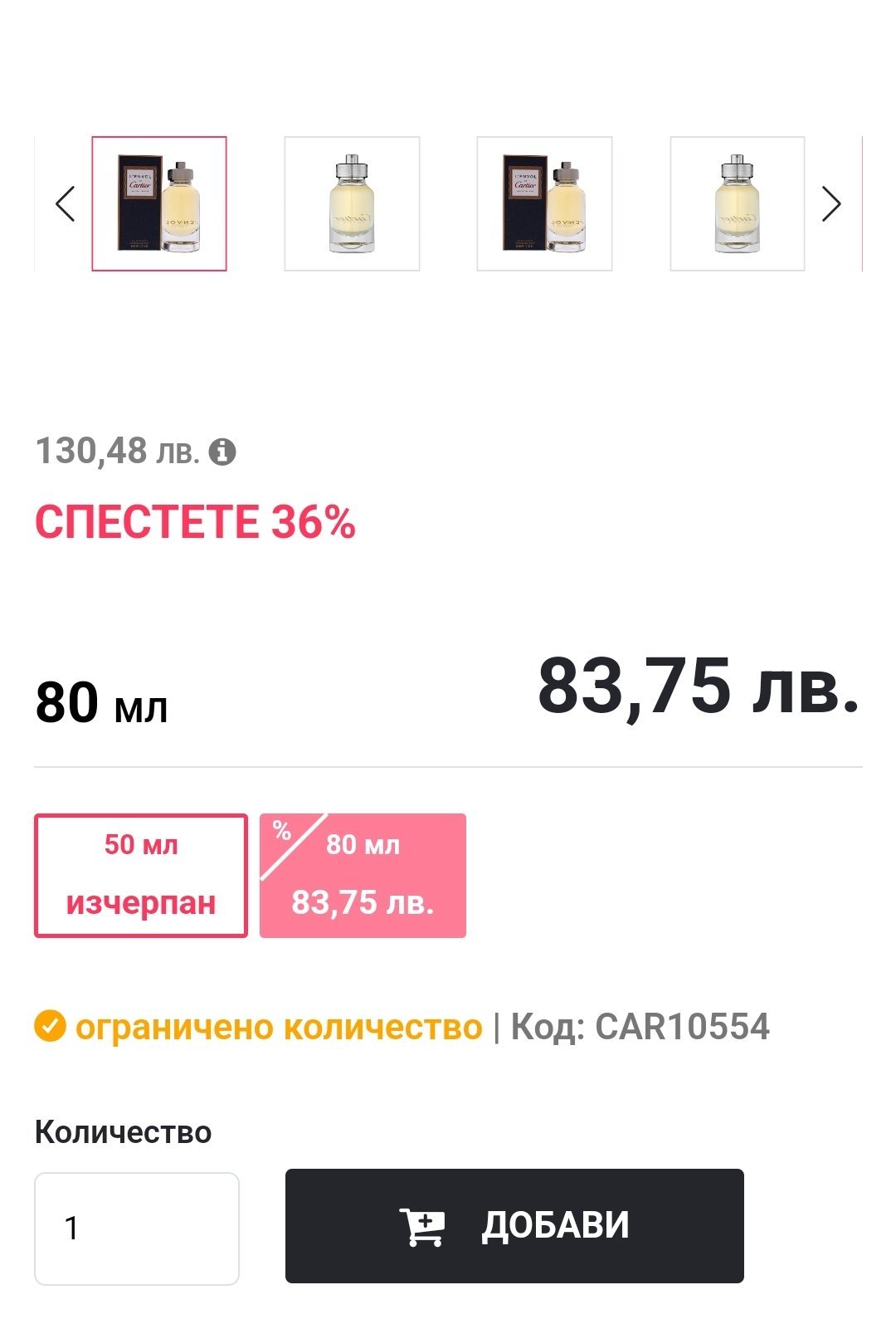Select the third thumbnail with box and bottle
Screen dimensions: 896x1319
tap(544, 204)
